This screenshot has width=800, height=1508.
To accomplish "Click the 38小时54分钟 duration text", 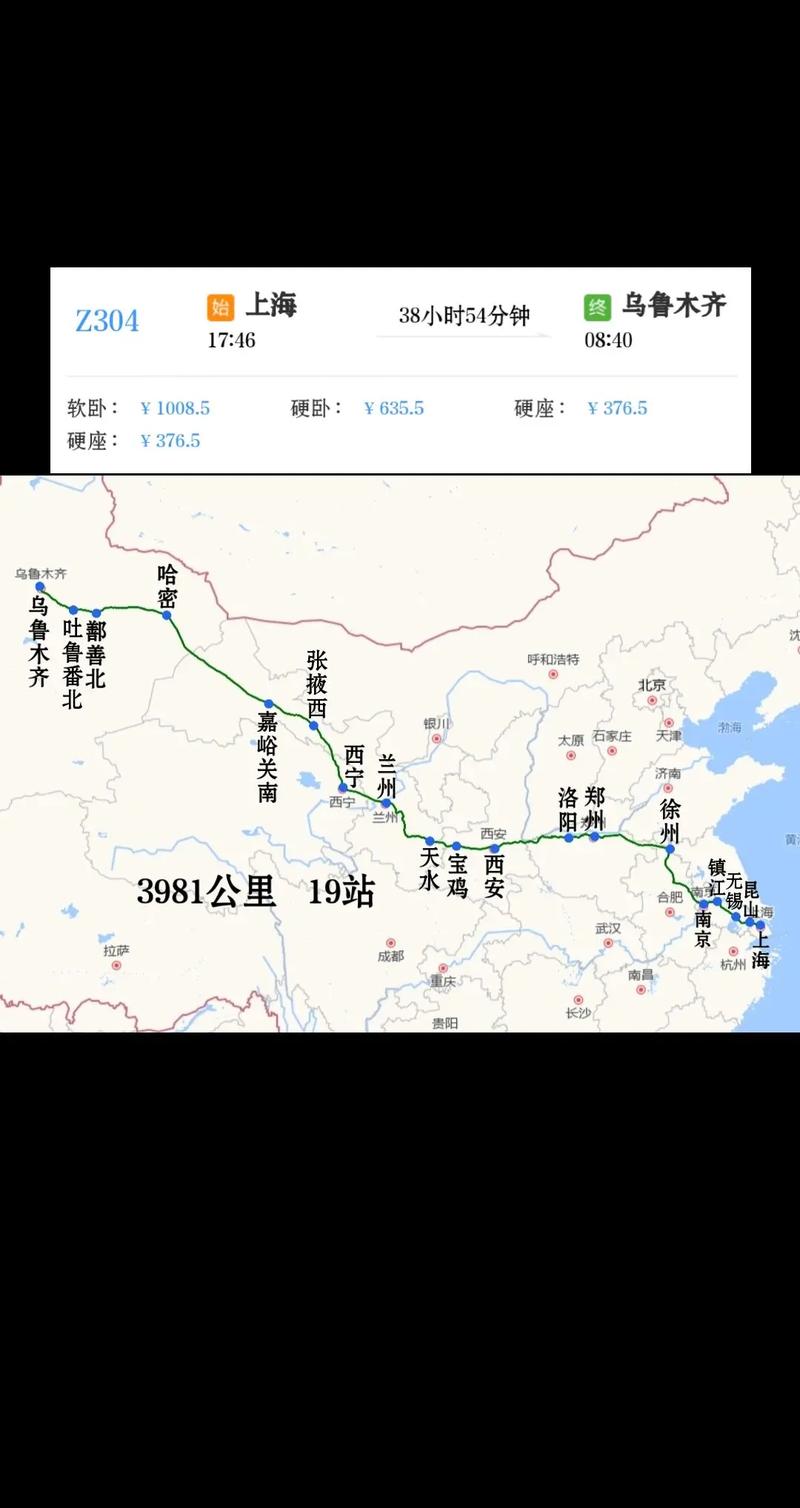I will coord(466,315).
